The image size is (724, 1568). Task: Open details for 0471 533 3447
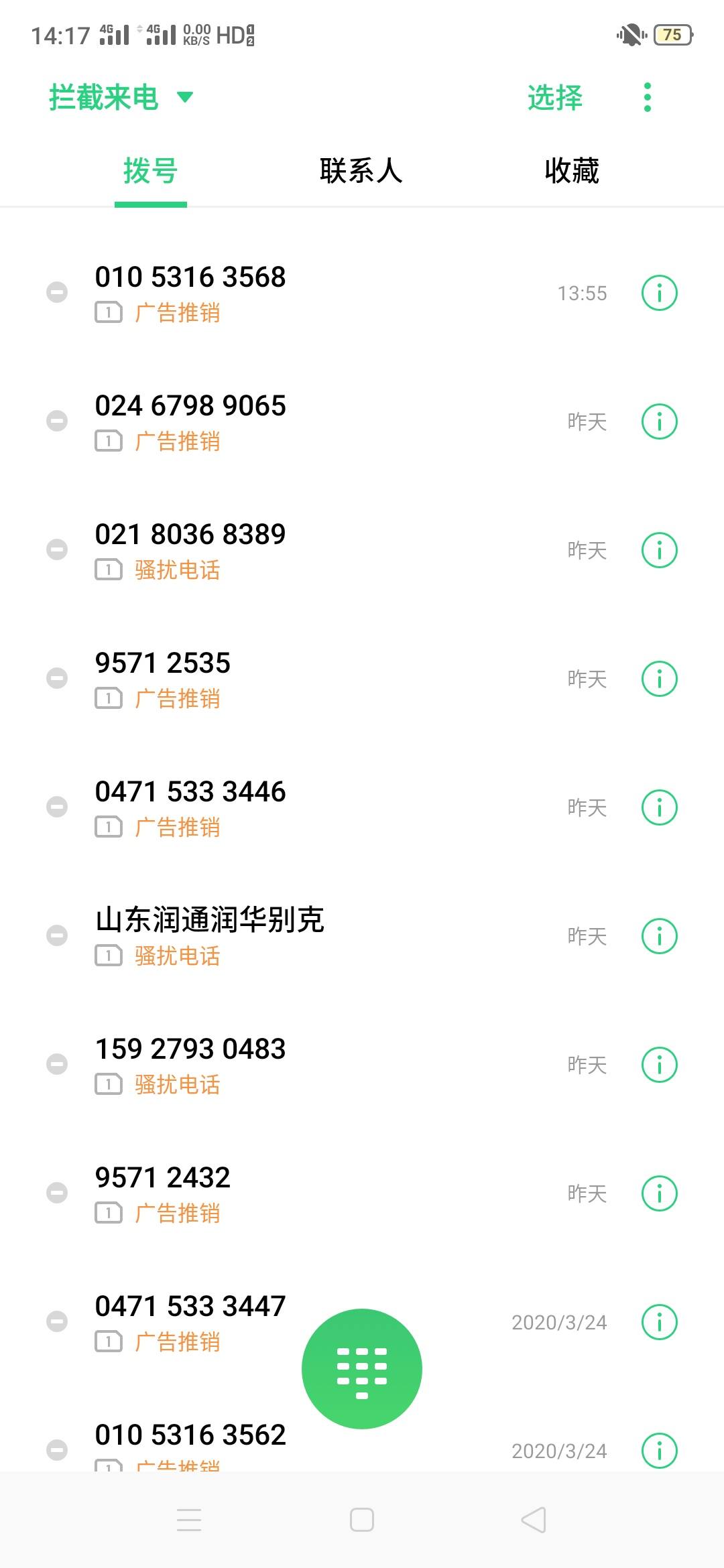coord(660,1322)
